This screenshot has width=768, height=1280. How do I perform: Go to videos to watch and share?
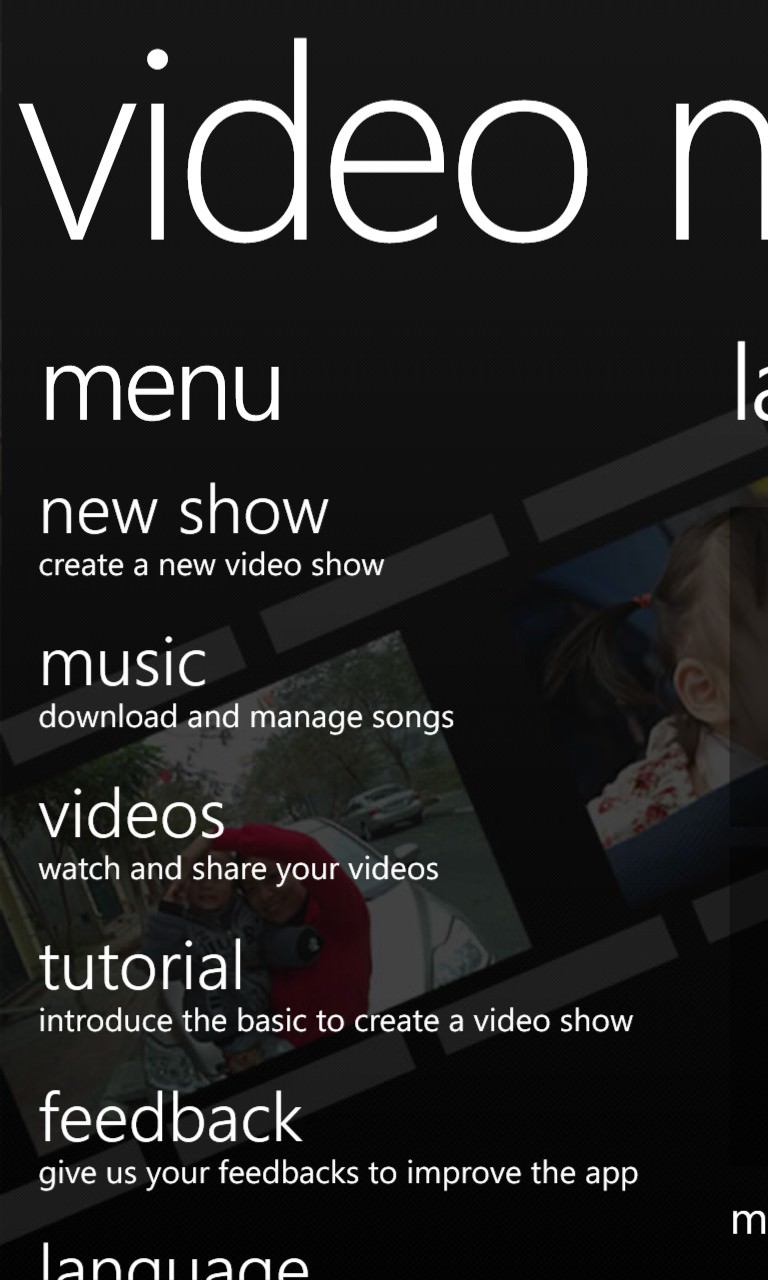click(238, 836)
